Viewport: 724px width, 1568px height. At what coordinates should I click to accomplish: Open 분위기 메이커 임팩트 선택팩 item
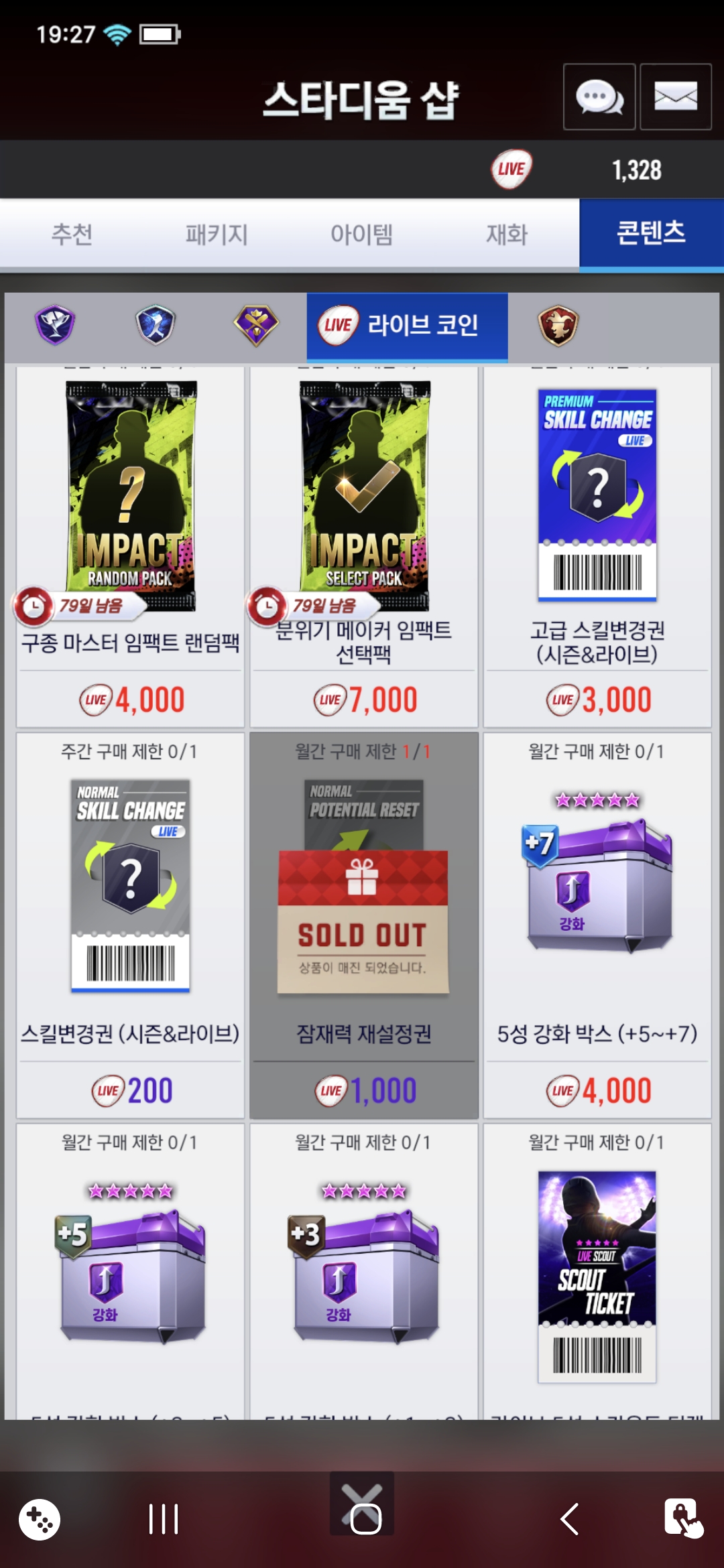coord(363,536)
